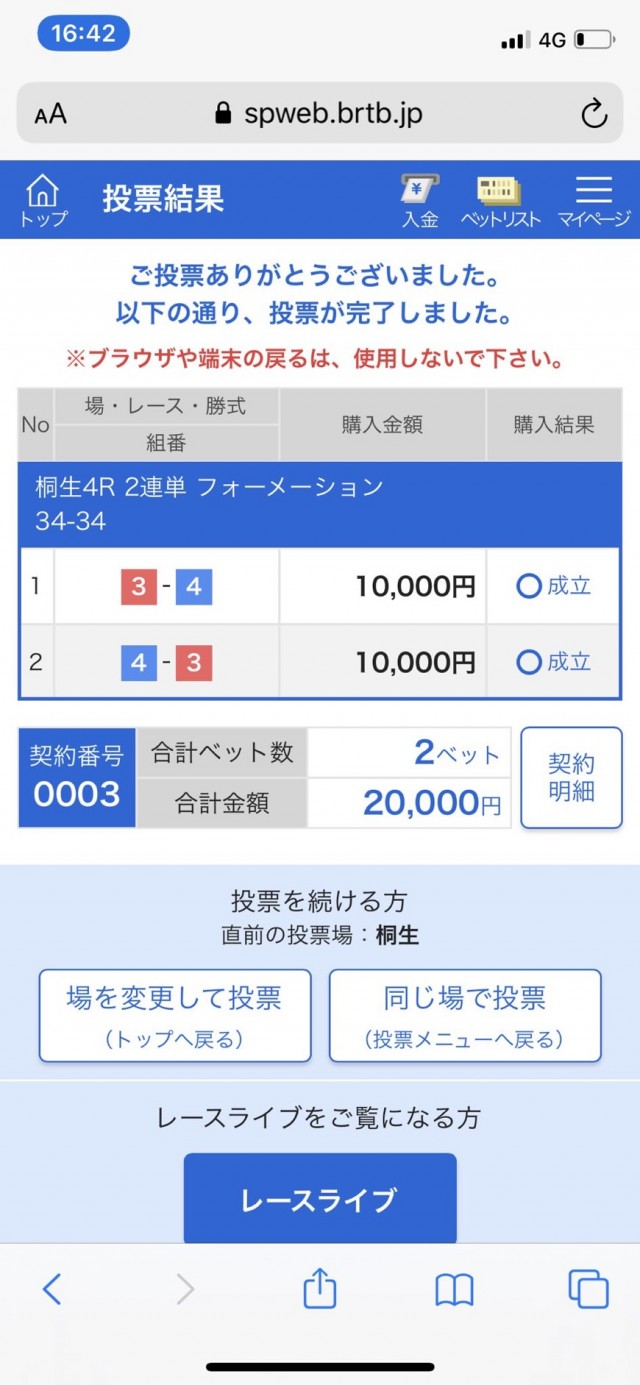Screen dimensions: 640x1385
Task: Select 同じ場で投票 button
Action: [465, 1014]
